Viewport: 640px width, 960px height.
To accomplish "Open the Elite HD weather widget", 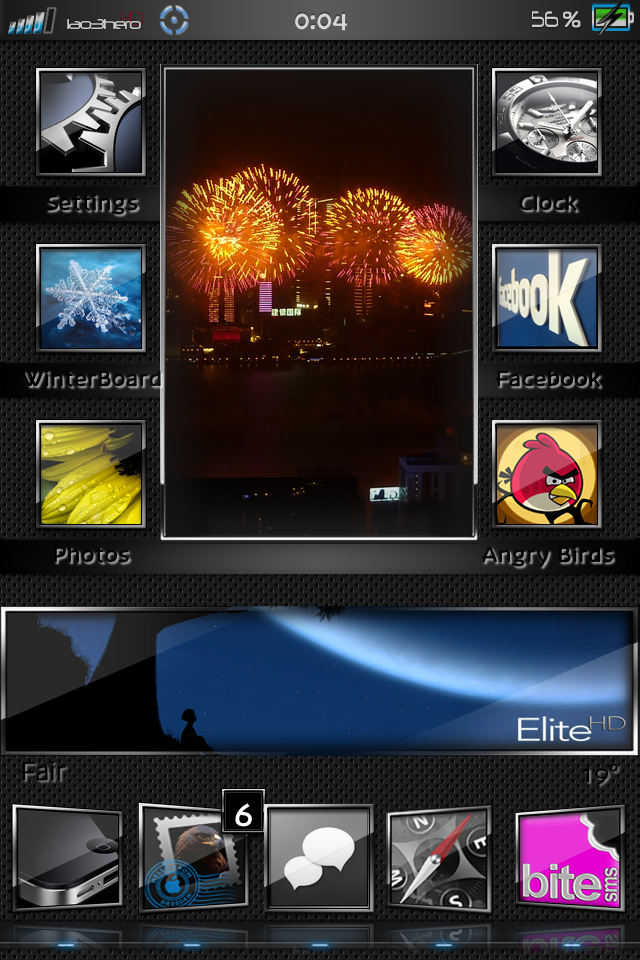I will tap(319, 680).
